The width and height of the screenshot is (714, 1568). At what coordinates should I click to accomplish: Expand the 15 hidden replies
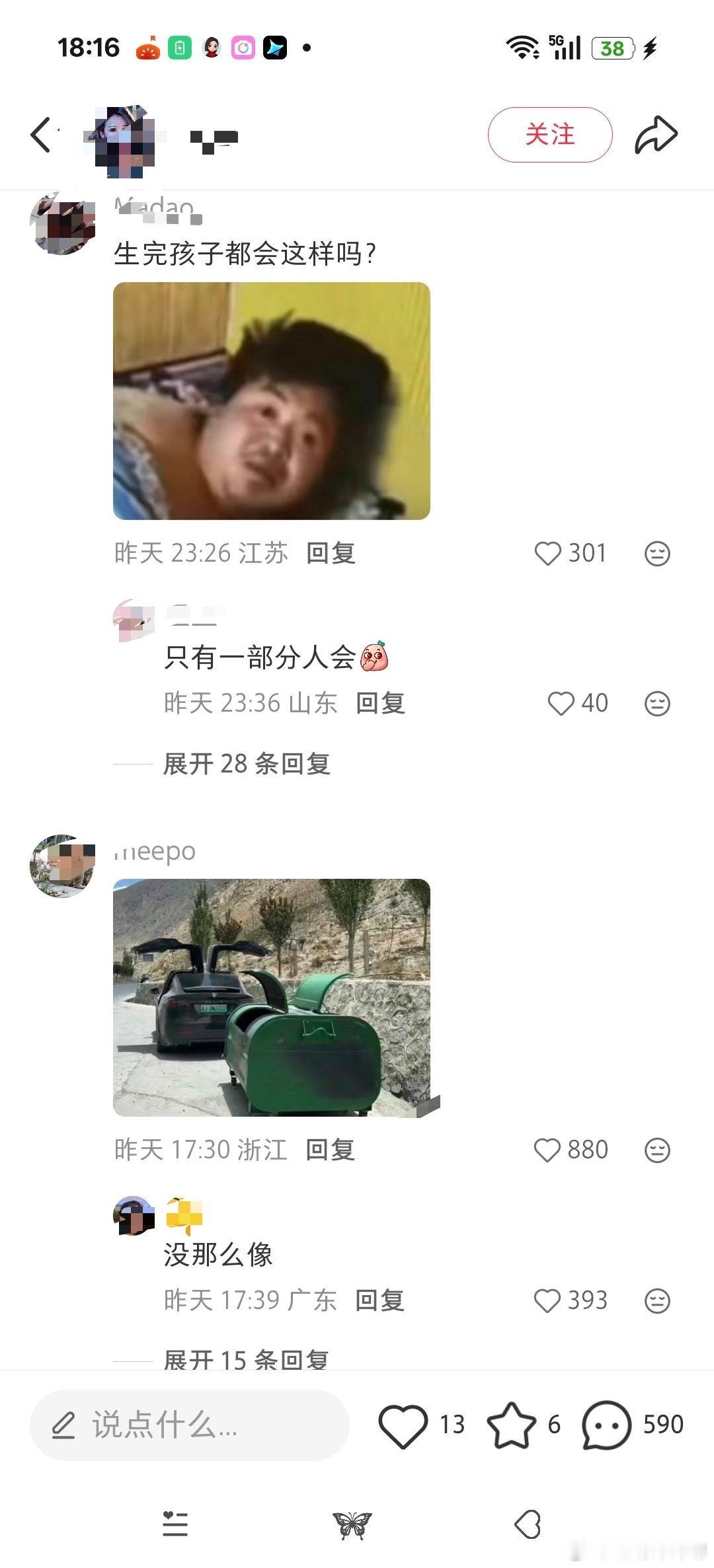coord(246,1360)
